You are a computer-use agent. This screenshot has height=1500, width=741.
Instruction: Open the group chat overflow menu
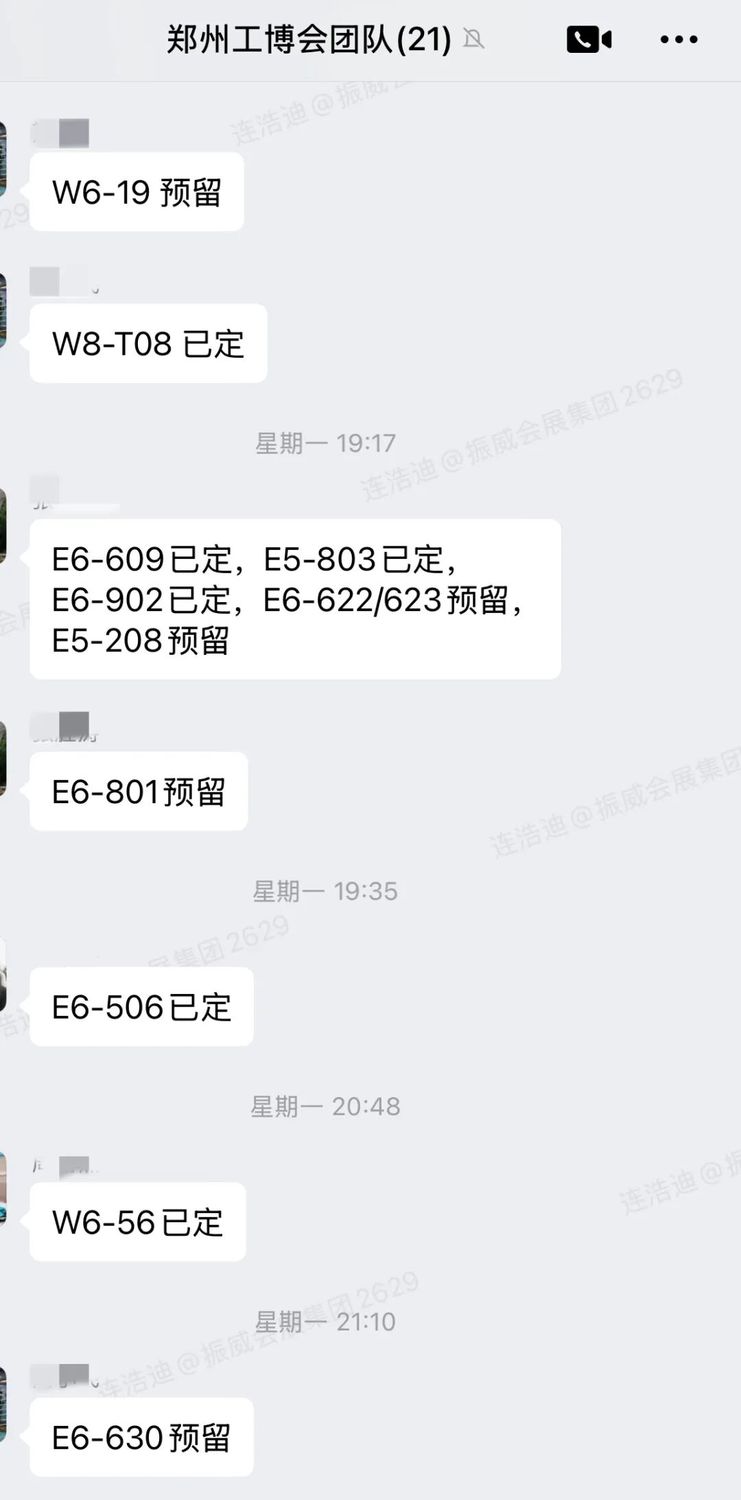point(679,40)
